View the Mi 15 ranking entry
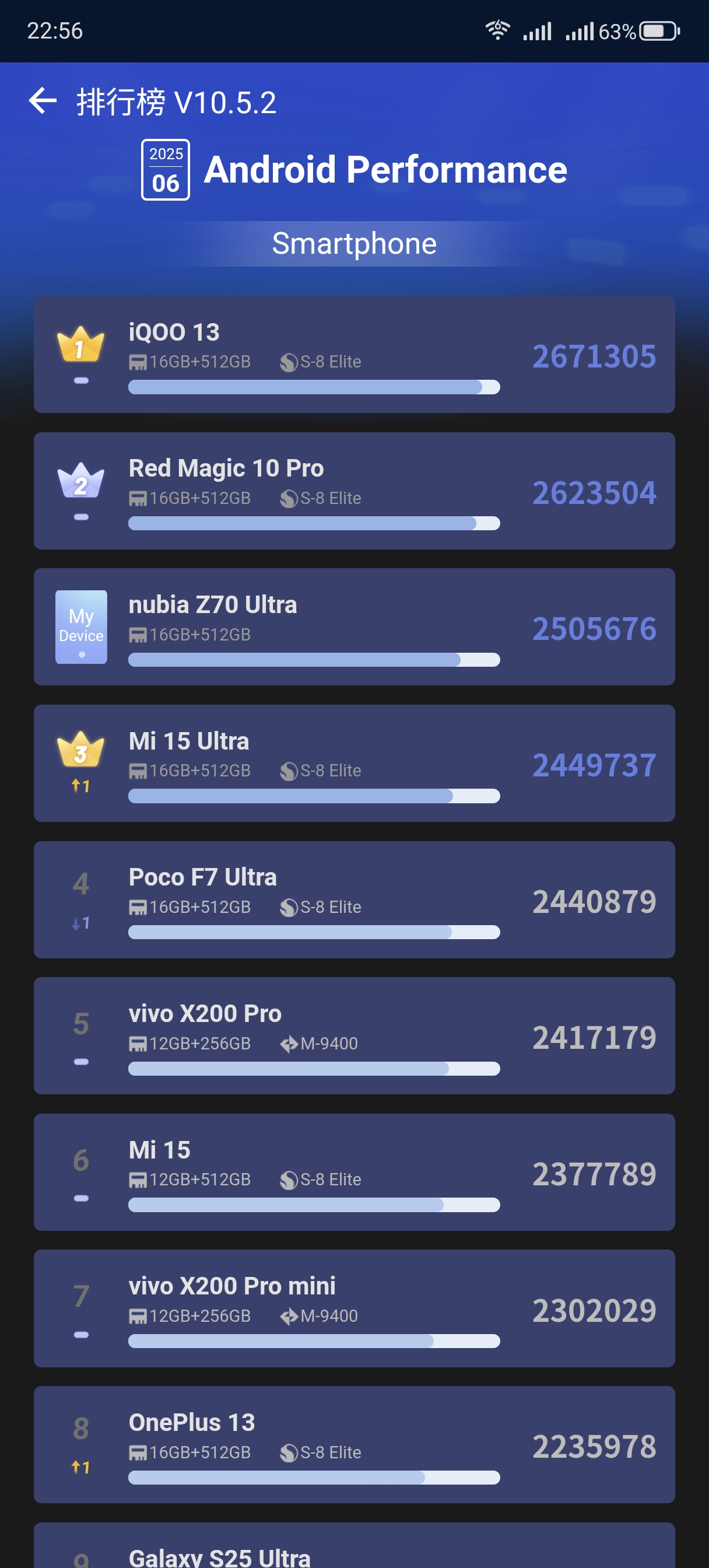The height and width of the screenshot is (1568, 709). point(354,1172)
